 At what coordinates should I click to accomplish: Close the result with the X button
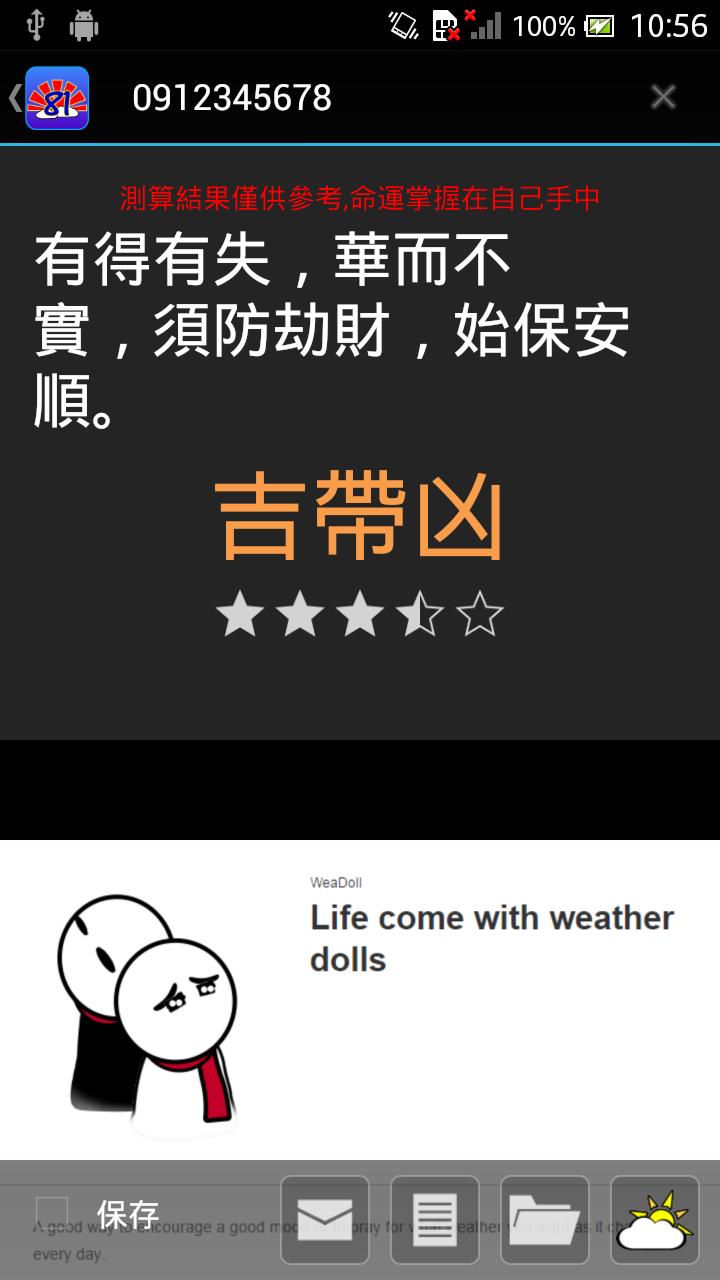click(x=663, y=97)
